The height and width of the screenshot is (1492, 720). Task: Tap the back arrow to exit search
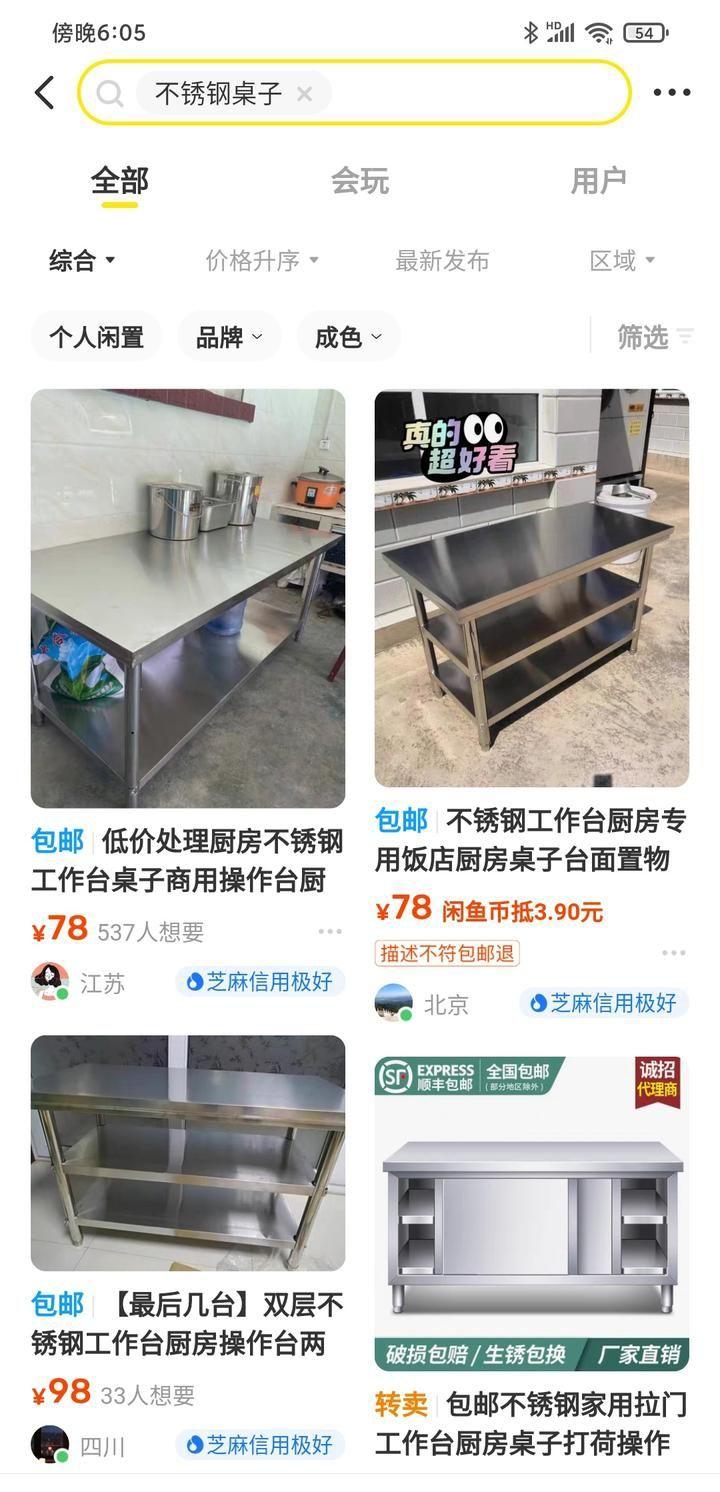click(x=42, y=91)
